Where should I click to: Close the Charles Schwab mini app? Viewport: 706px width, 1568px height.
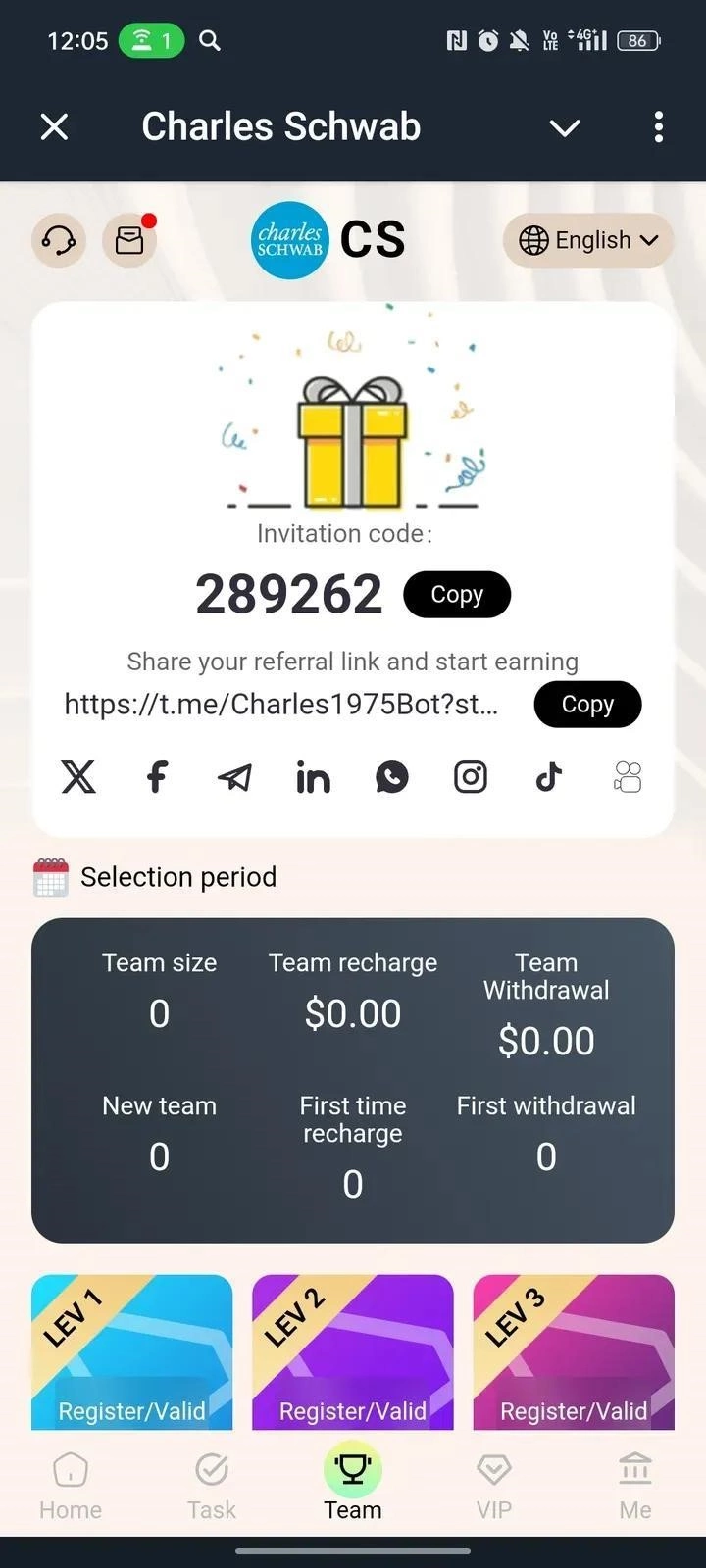pos(55,126)
